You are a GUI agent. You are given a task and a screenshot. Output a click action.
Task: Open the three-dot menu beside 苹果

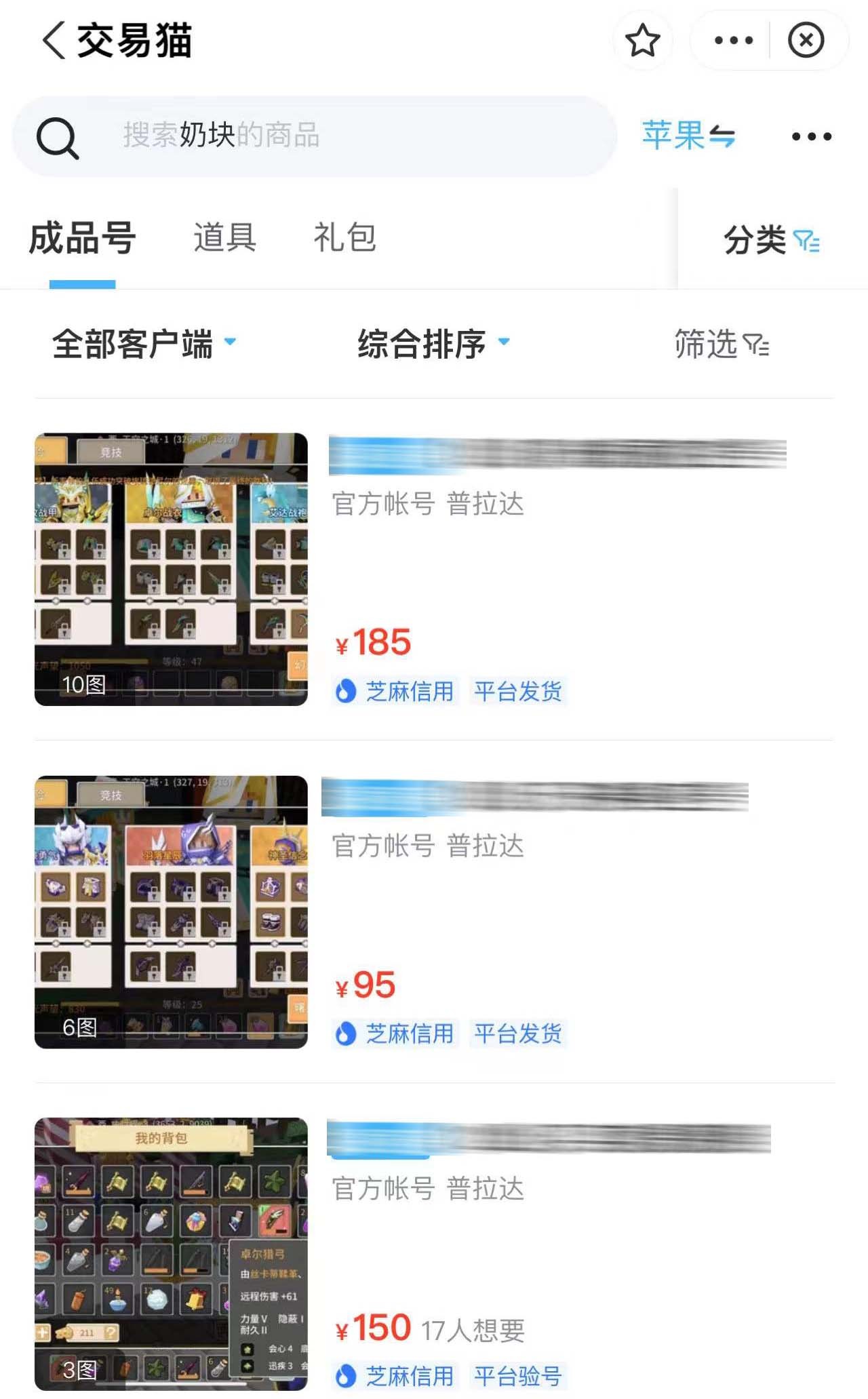click(811, 136)
